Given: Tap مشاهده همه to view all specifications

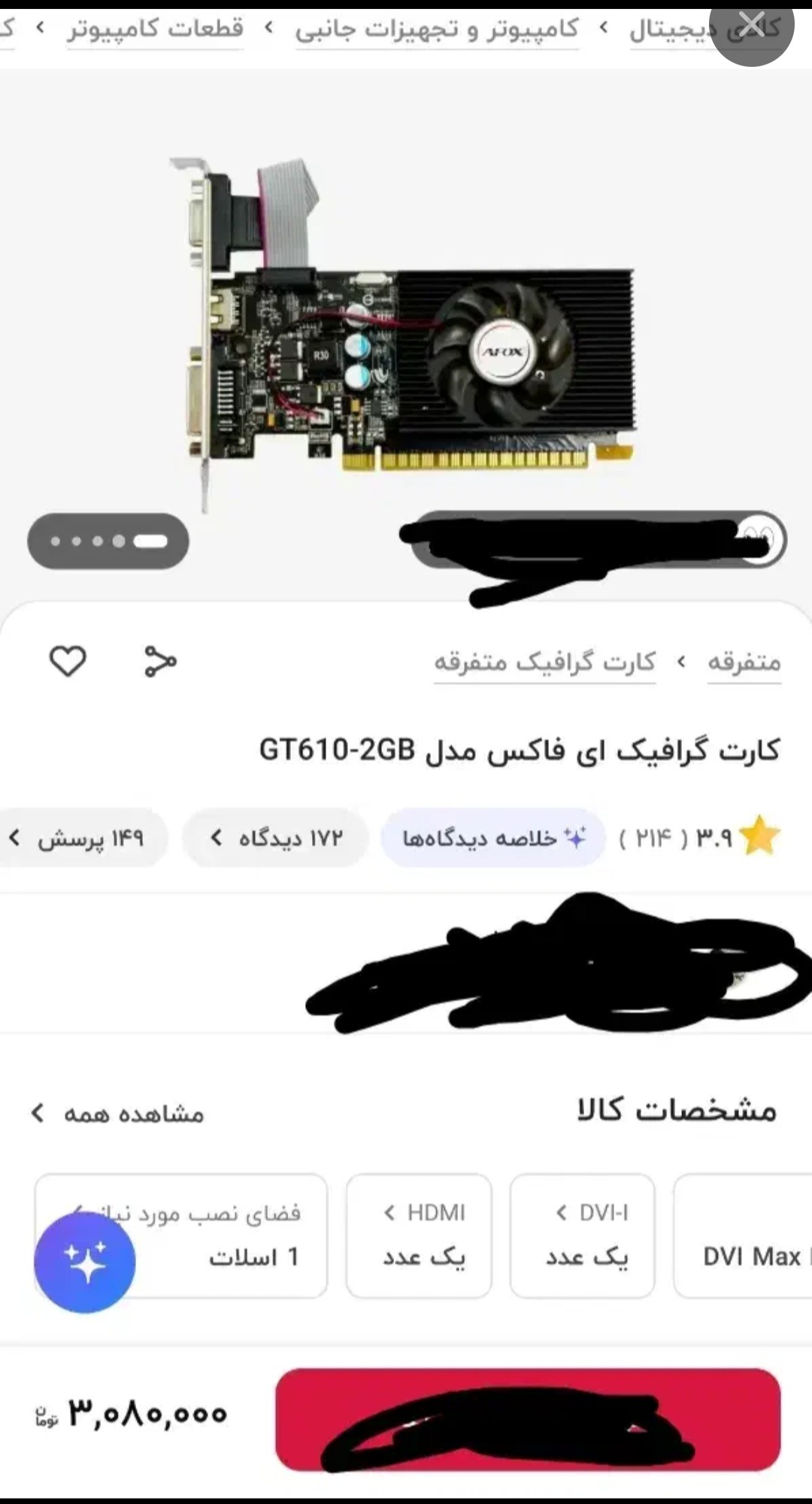Looking at the screenshot, I should (118, 1113).
